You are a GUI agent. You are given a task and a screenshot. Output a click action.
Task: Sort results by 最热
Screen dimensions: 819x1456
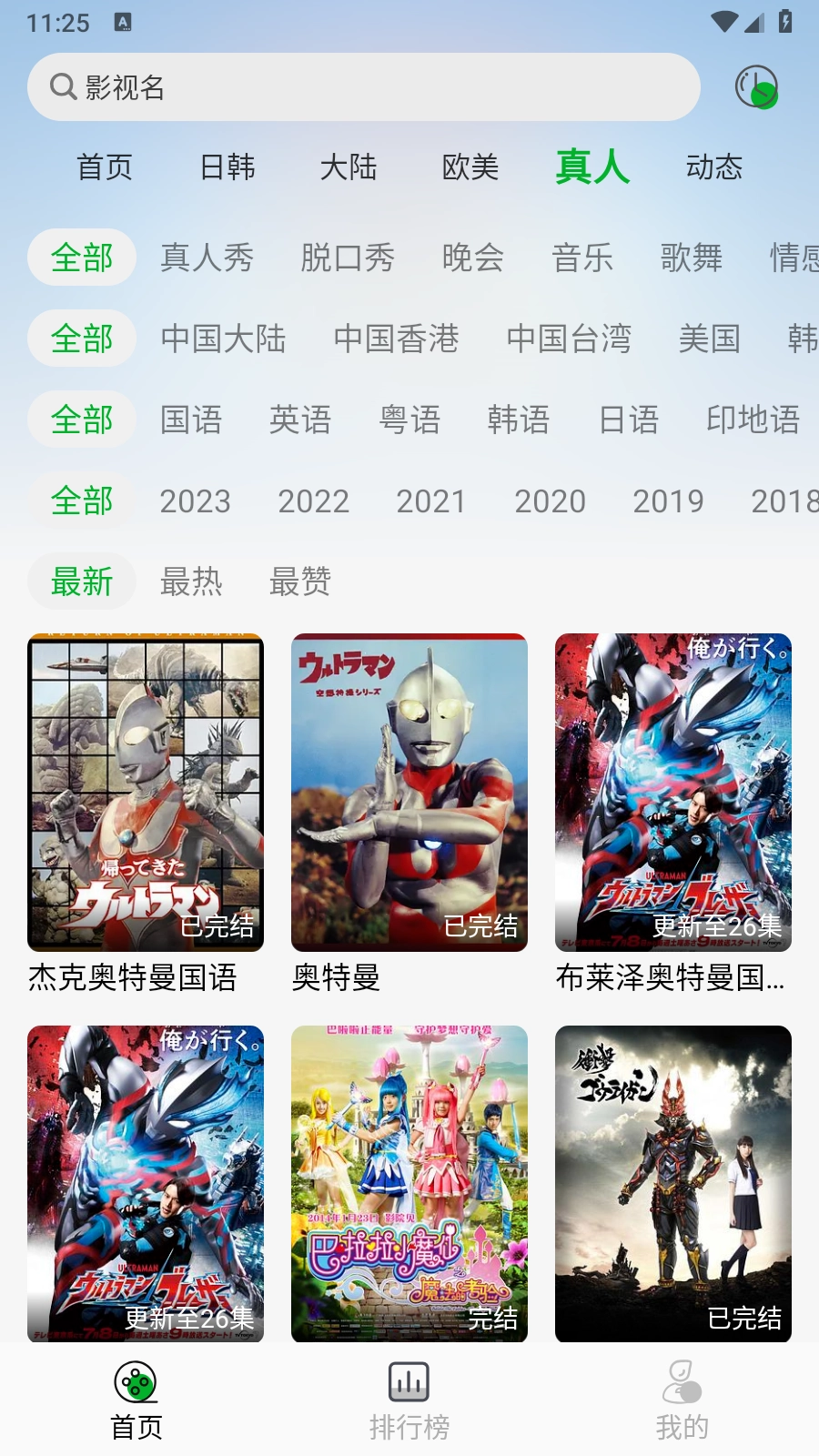pyautogui.click(x=191, y=581)
